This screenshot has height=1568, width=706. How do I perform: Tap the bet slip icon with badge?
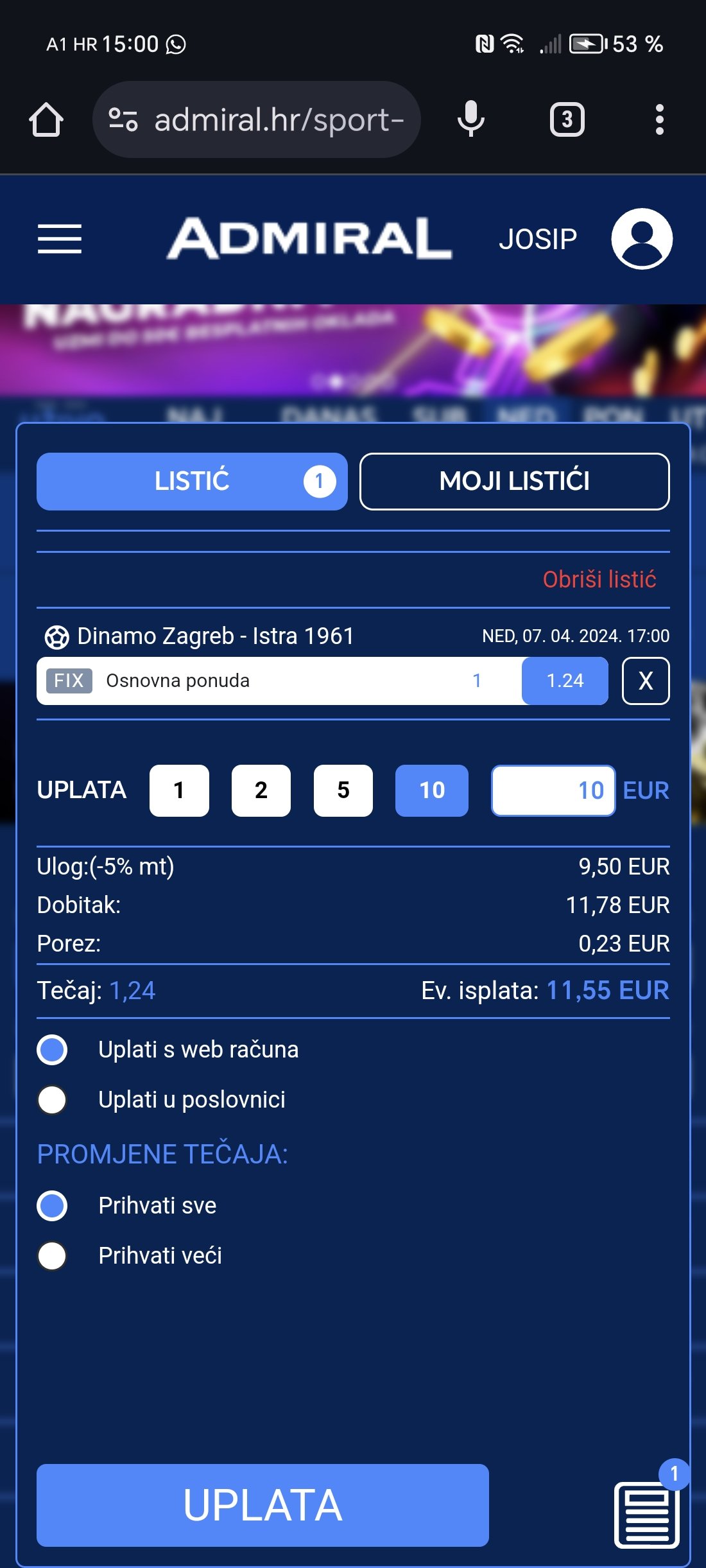point(647,1514)
